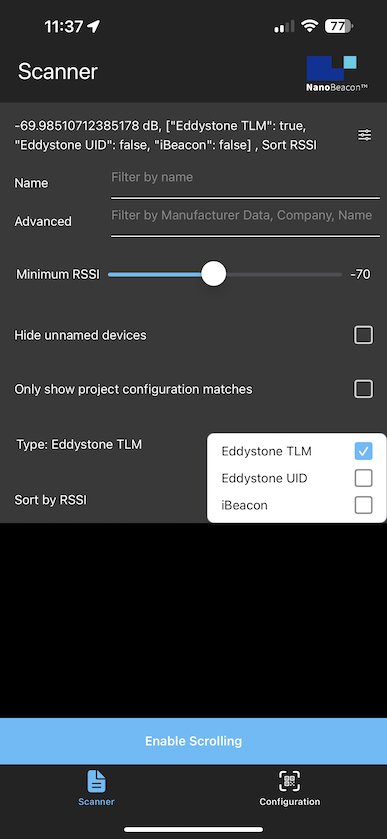Screen dimensions: 387x839
Task: Tap the Enable Scrolling button
Action: (193, 741)
